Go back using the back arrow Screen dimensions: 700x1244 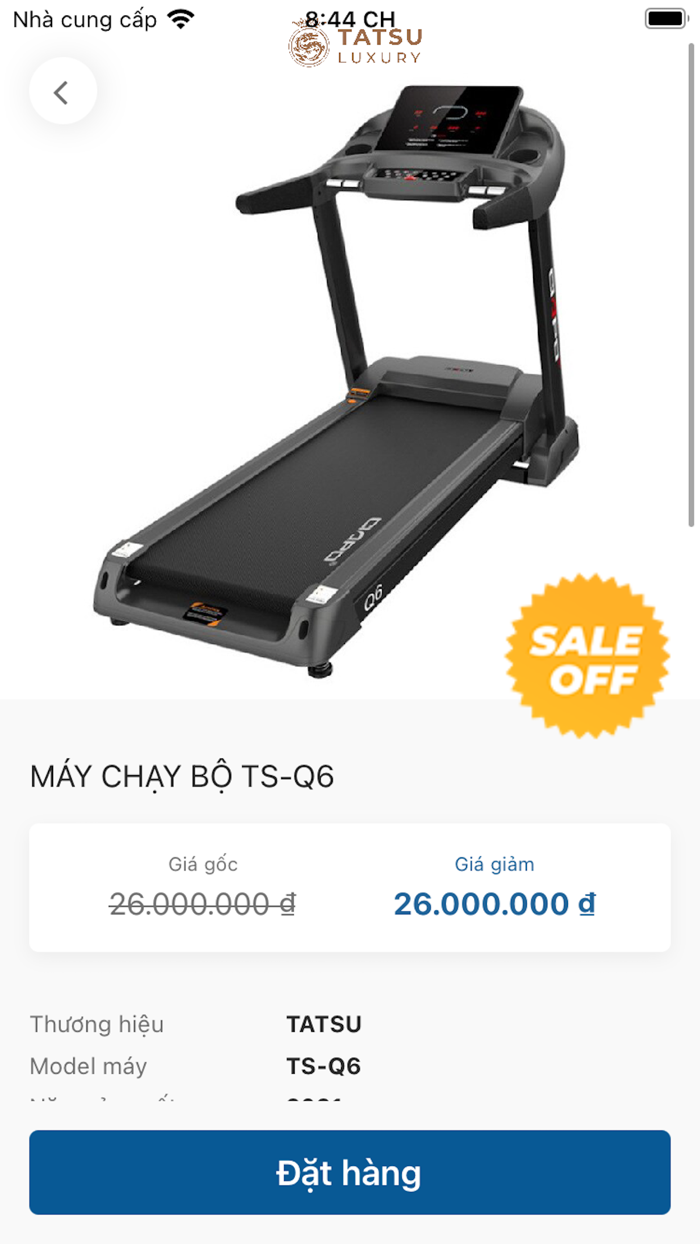point(62,92)
